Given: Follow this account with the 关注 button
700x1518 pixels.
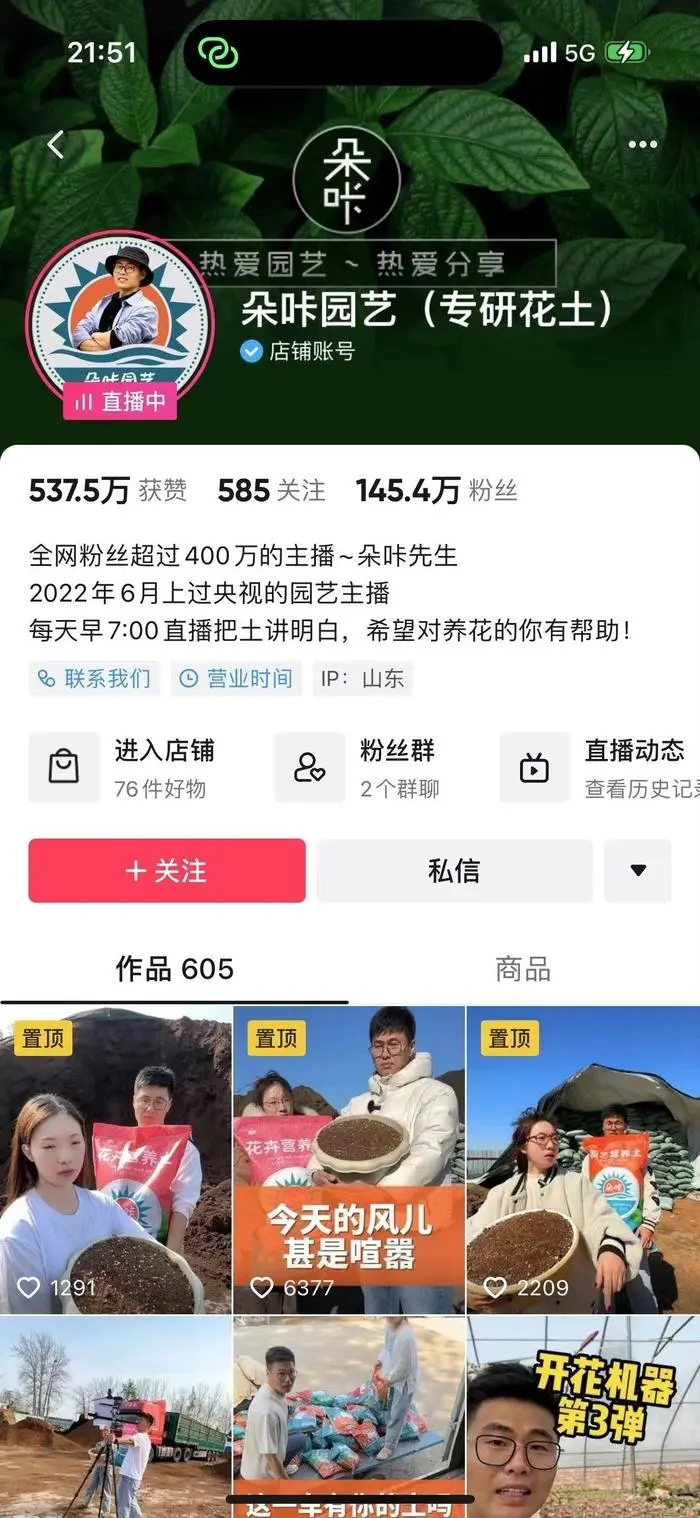Looking at the screenshot, I should [167, 871].
